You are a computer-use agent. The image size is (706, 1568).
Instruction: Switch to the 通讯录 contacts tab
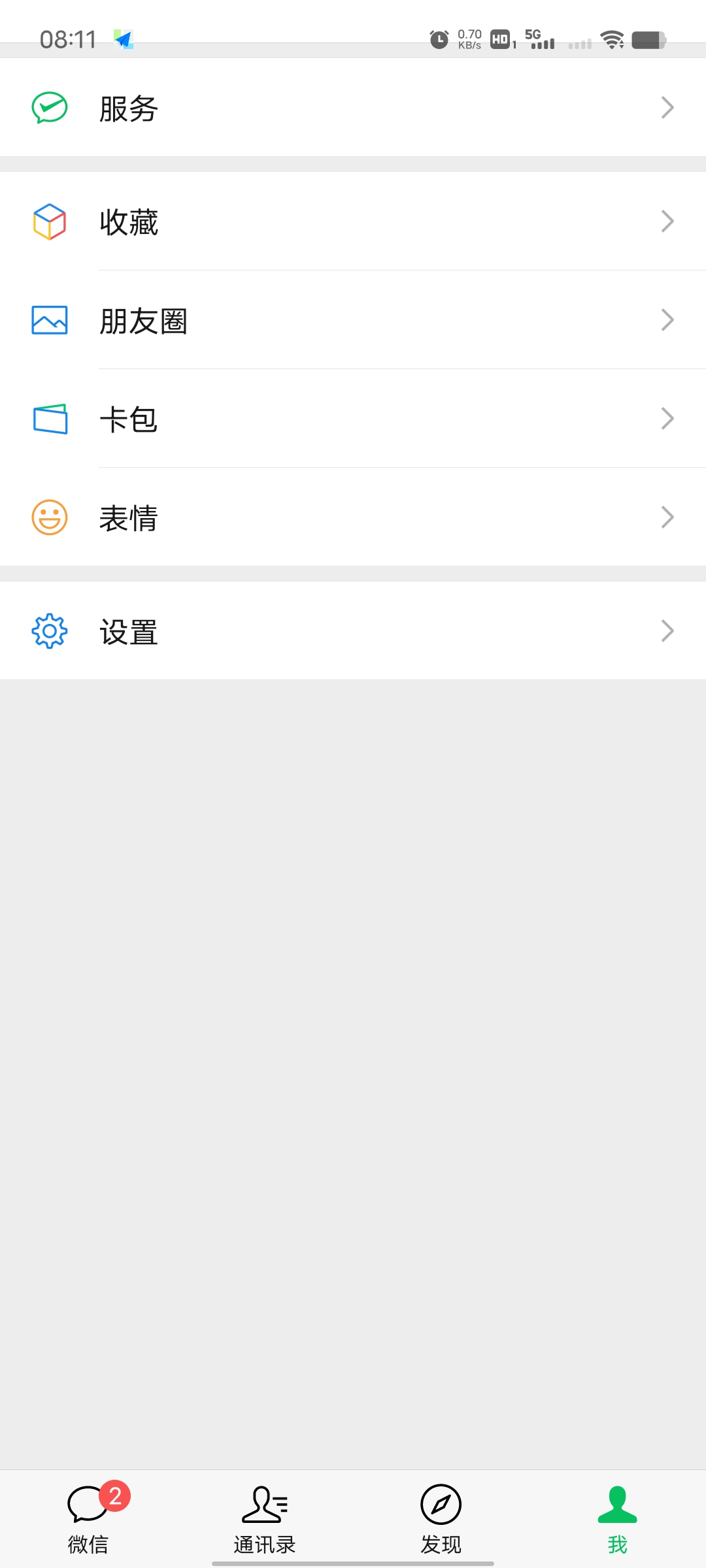point(265,1518)
